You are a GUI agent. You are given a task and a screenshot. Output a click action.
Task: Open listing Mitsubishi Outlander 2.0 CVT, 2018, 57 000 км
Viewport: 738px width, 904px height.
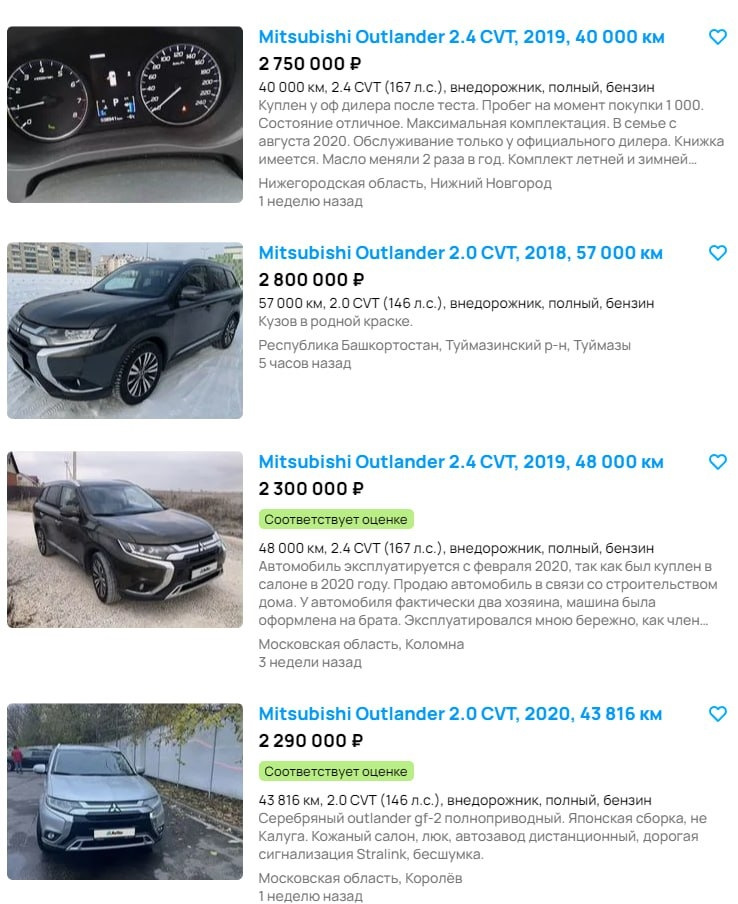point(460,253)
